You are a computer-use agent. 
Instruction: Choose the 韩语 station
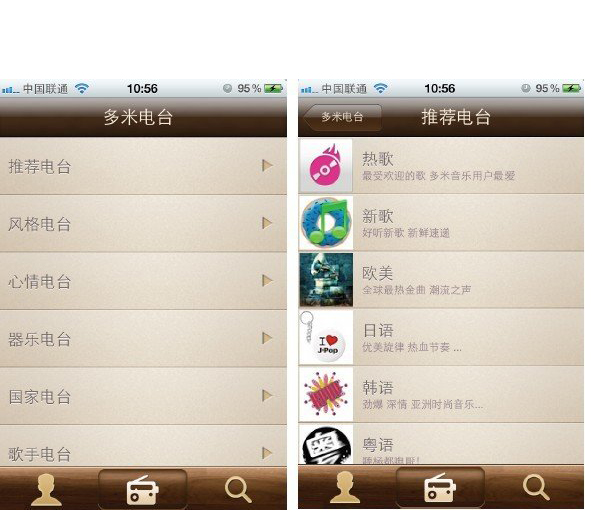(x=440, y=394)
